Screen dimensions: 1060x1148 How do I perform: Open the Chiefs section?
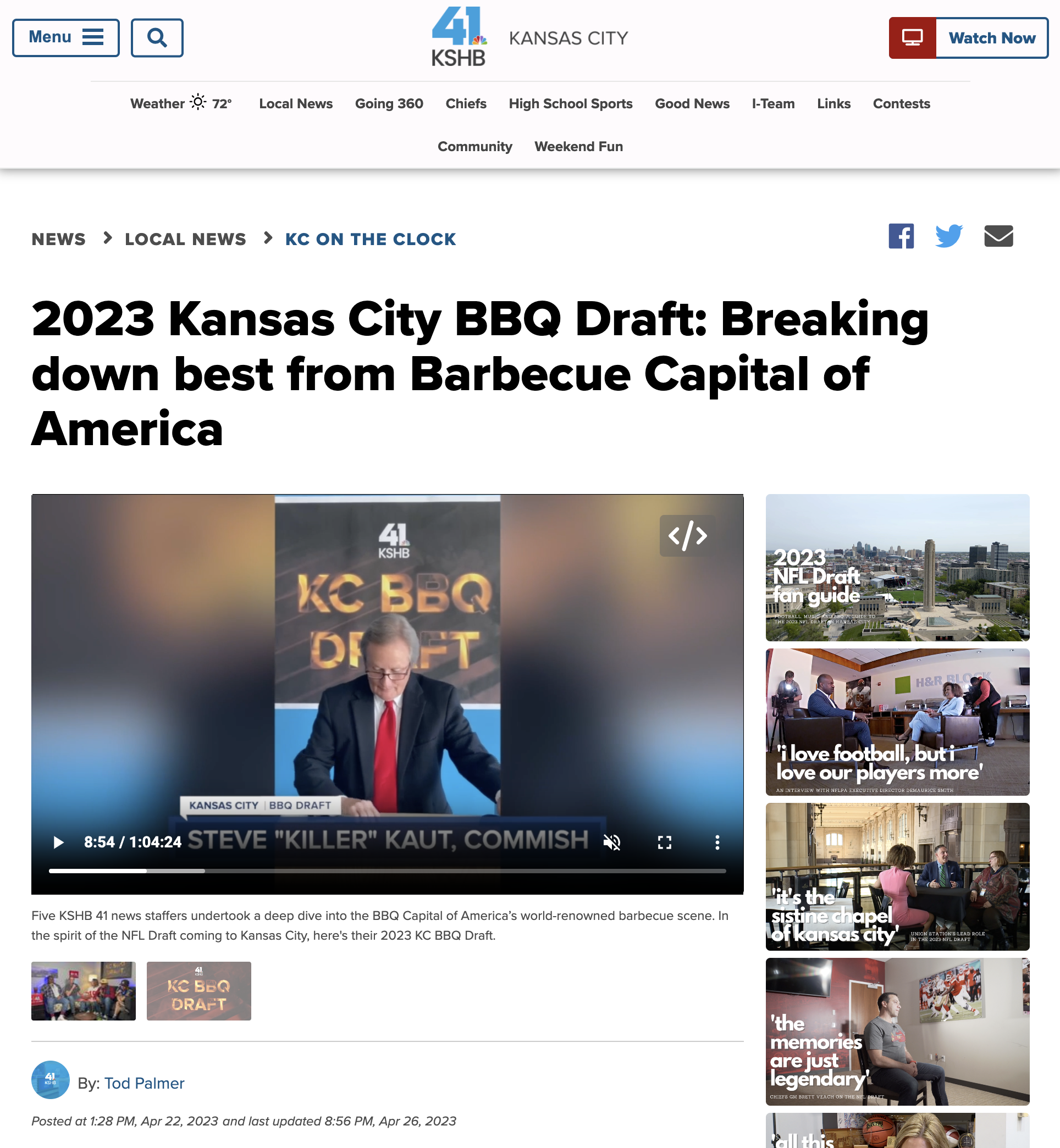(465, 104)
